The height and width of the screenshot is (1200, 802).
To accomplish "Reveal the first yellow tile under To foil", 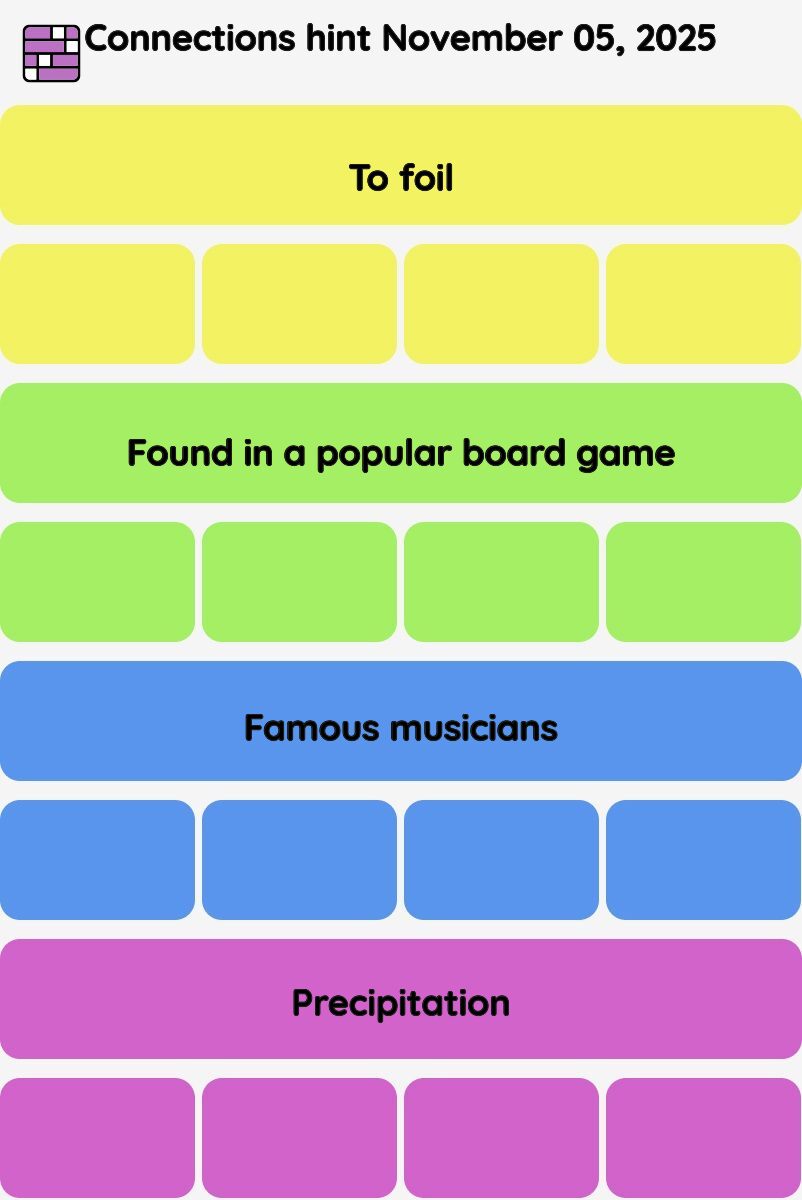I will pyautogui.click(x=97, y=304).
